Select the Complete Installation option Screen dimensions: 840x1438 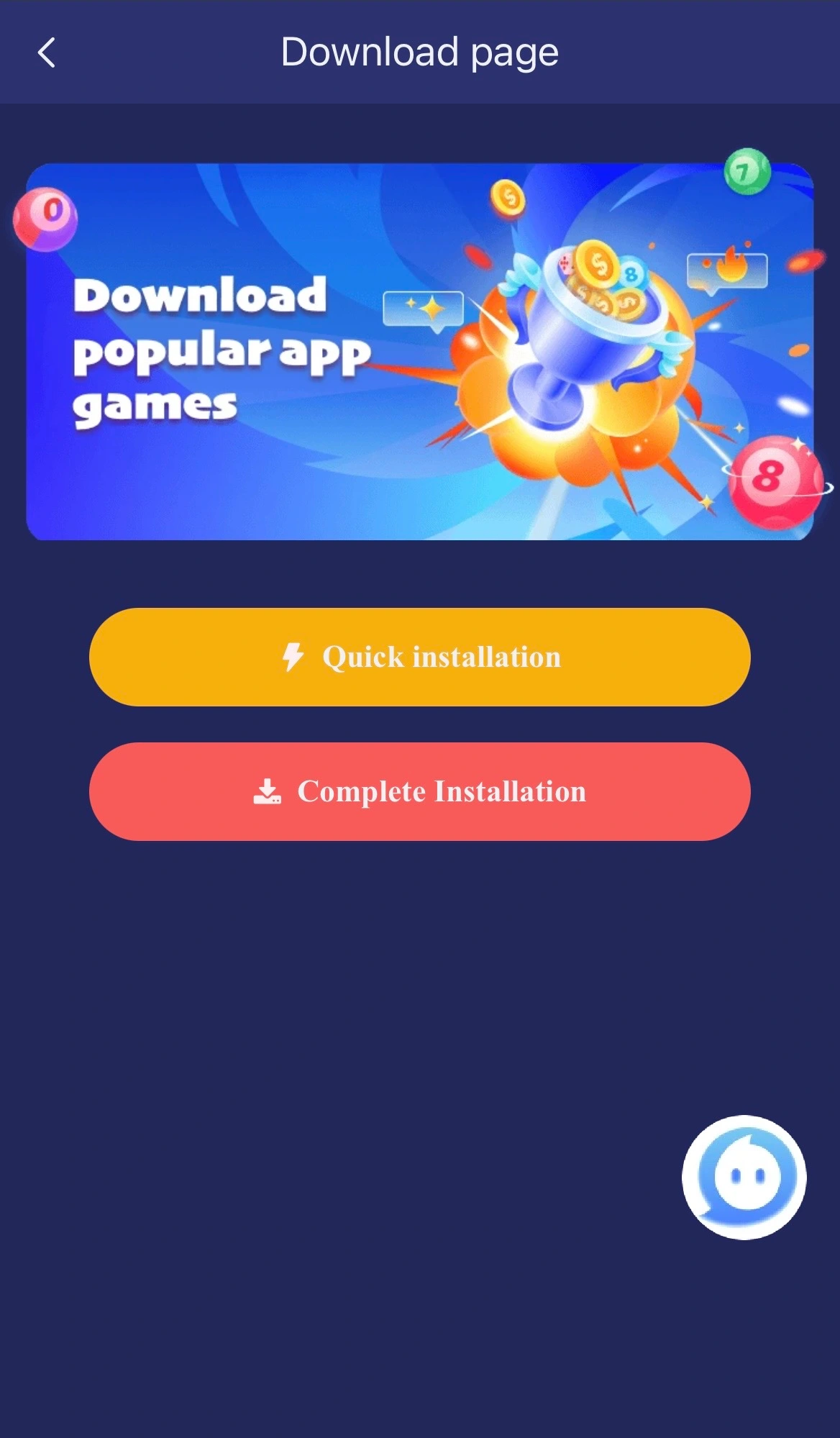[x=420, y=791]
